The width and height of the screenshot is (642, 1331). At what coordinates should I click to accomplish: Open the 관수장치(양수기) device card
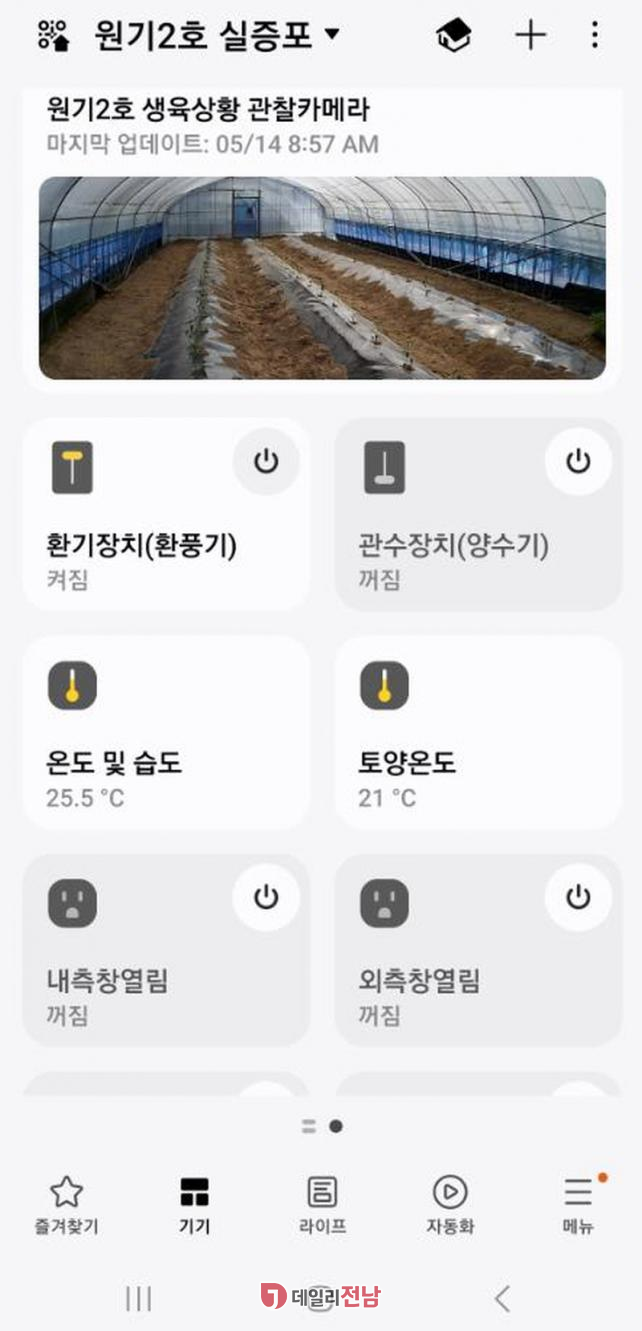pyautogui.click(x=455, y=547)
